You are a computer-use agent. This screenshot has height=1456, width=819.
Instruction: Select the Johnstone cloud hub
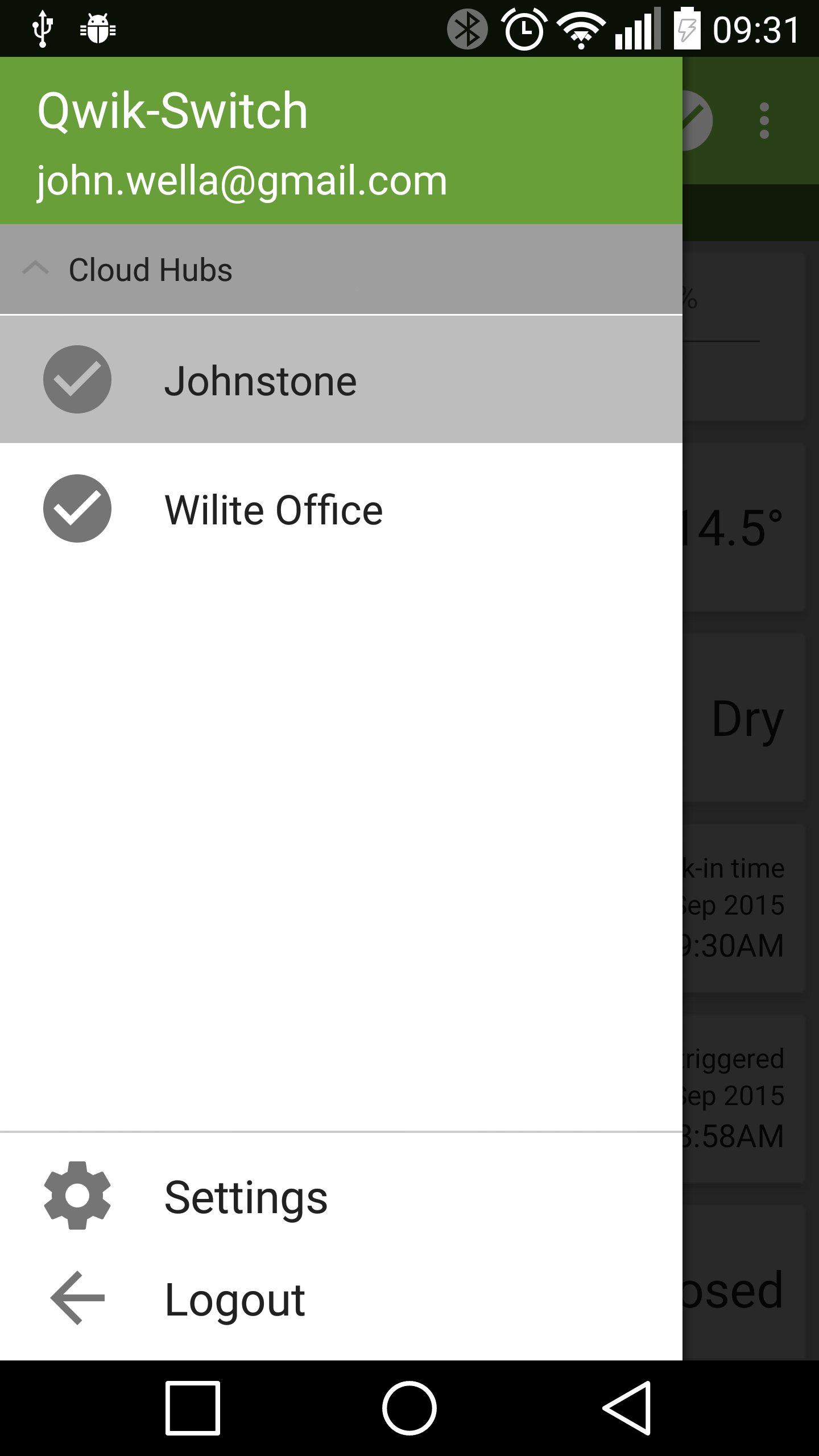(x=260, y=379)
